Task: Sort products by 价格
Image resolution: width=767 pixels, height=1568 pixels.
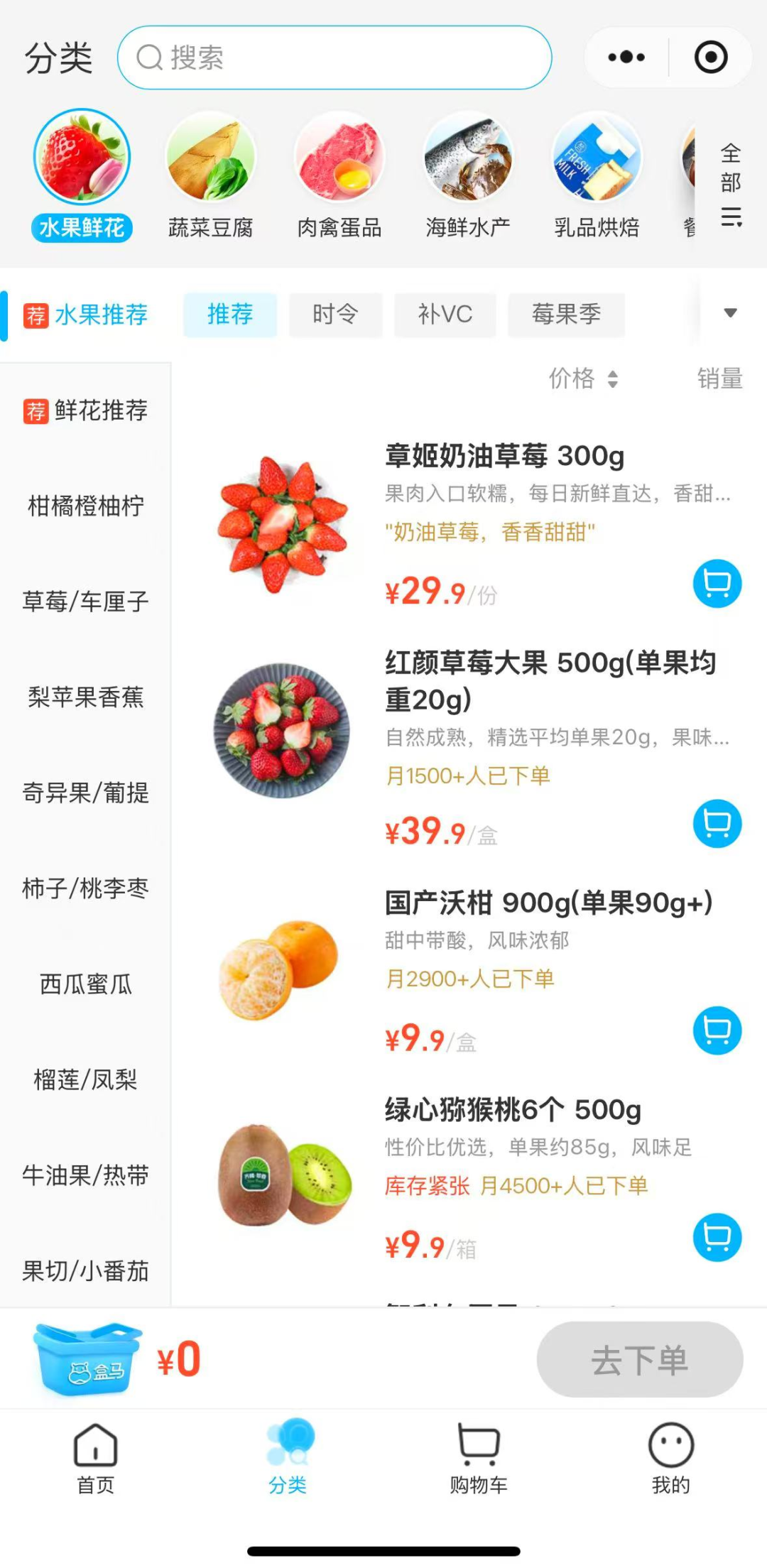Action: [582, 379]
